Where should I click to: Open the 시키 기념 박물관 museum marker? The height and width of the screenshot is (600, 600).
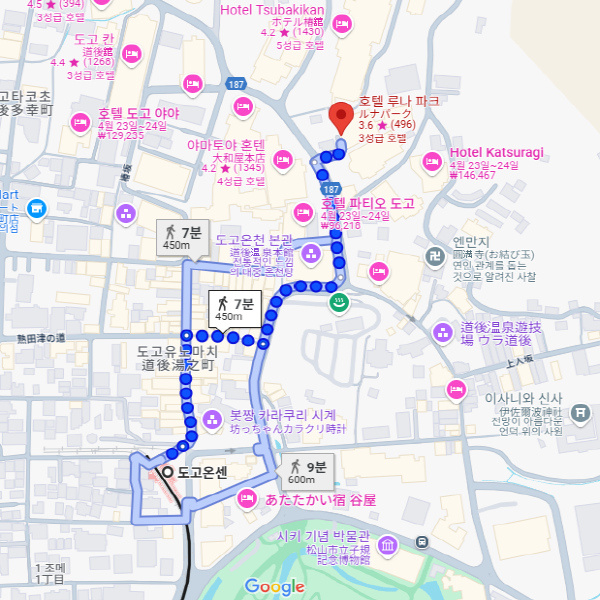click(x=389, y=544)
